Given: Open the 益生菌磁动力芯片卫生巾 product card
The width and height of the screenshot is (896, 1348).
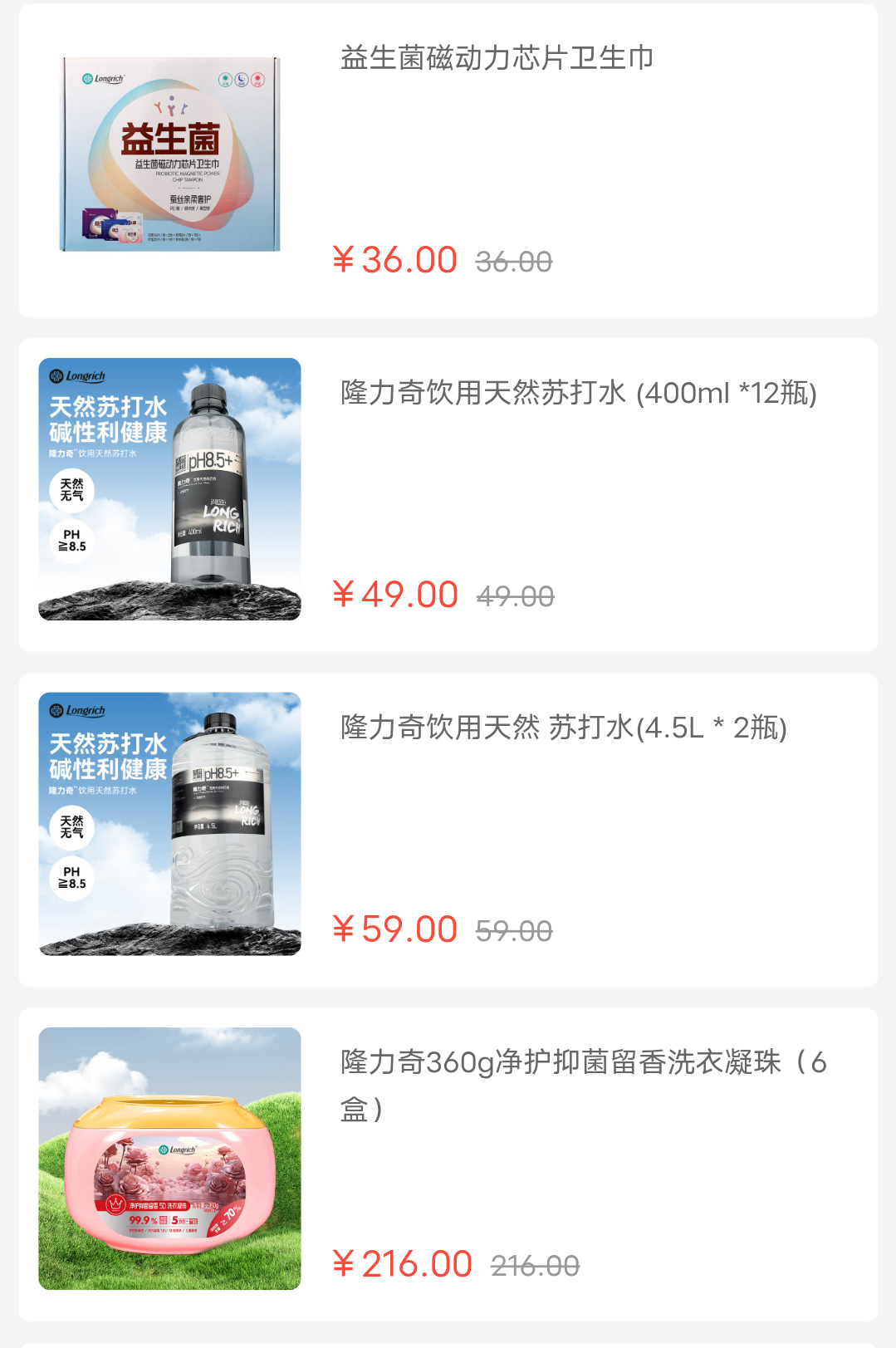Looking at the screenshot, I should tap(497, 59).
